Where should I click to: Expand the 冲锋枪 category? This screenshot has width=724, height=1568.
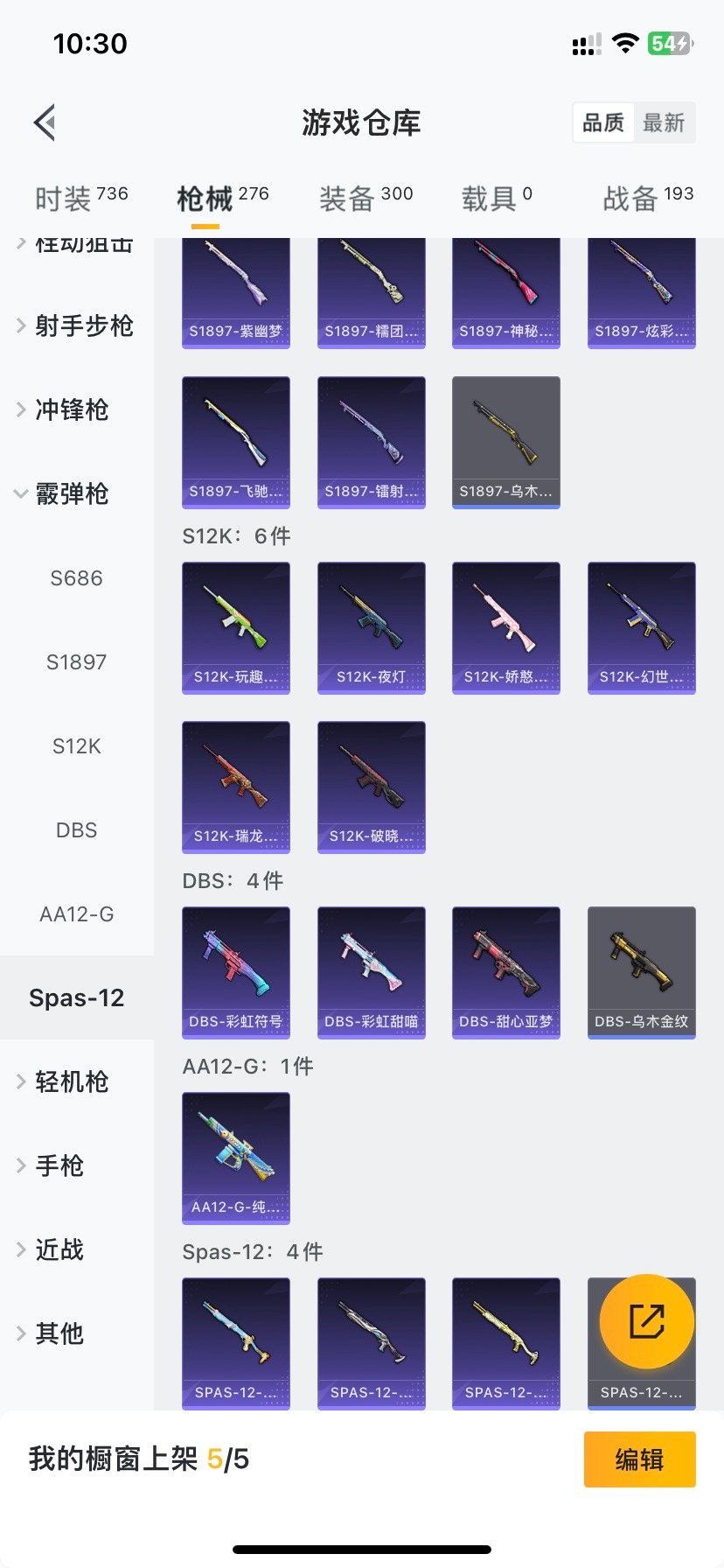[x=72, y=409]
